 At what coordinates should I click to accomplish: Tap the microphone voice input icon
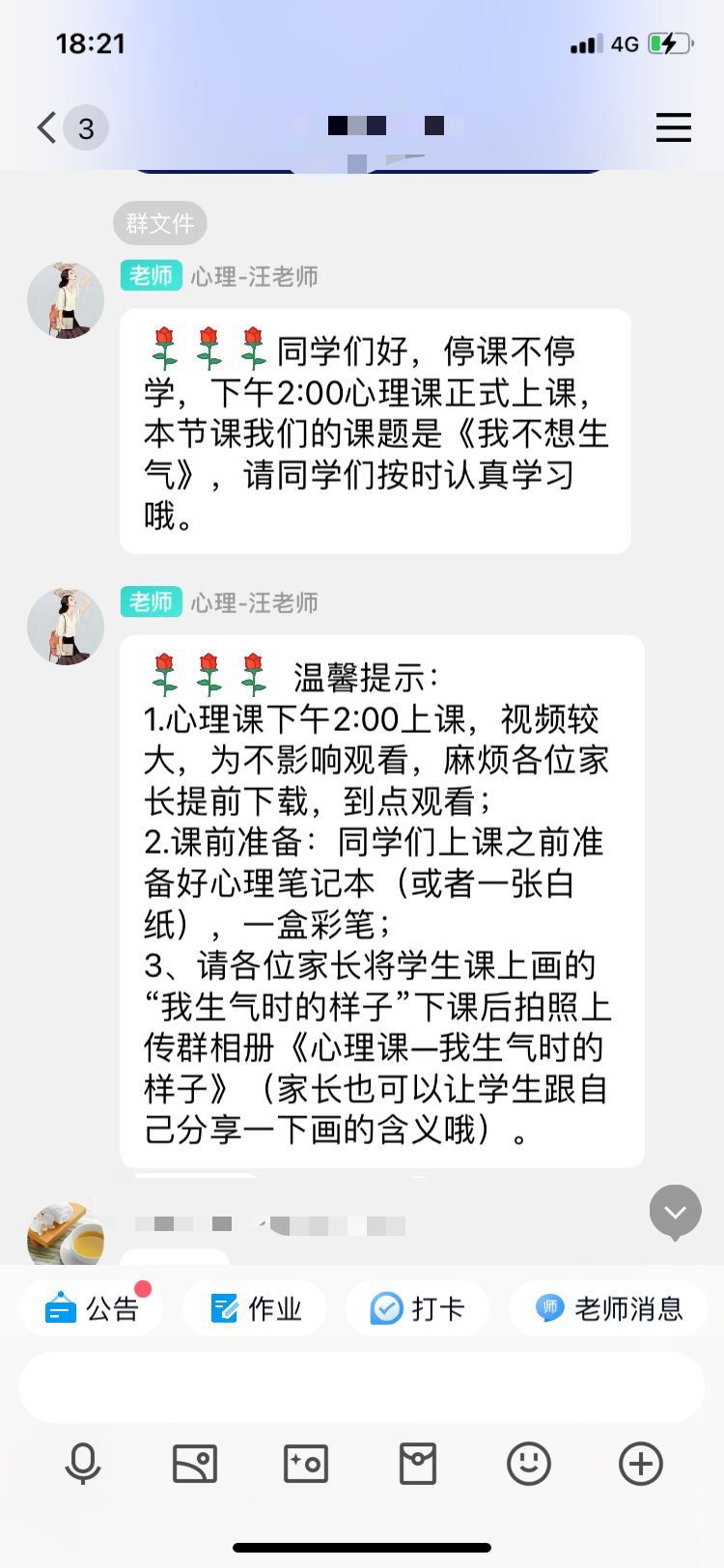(x=83, y=1464)
